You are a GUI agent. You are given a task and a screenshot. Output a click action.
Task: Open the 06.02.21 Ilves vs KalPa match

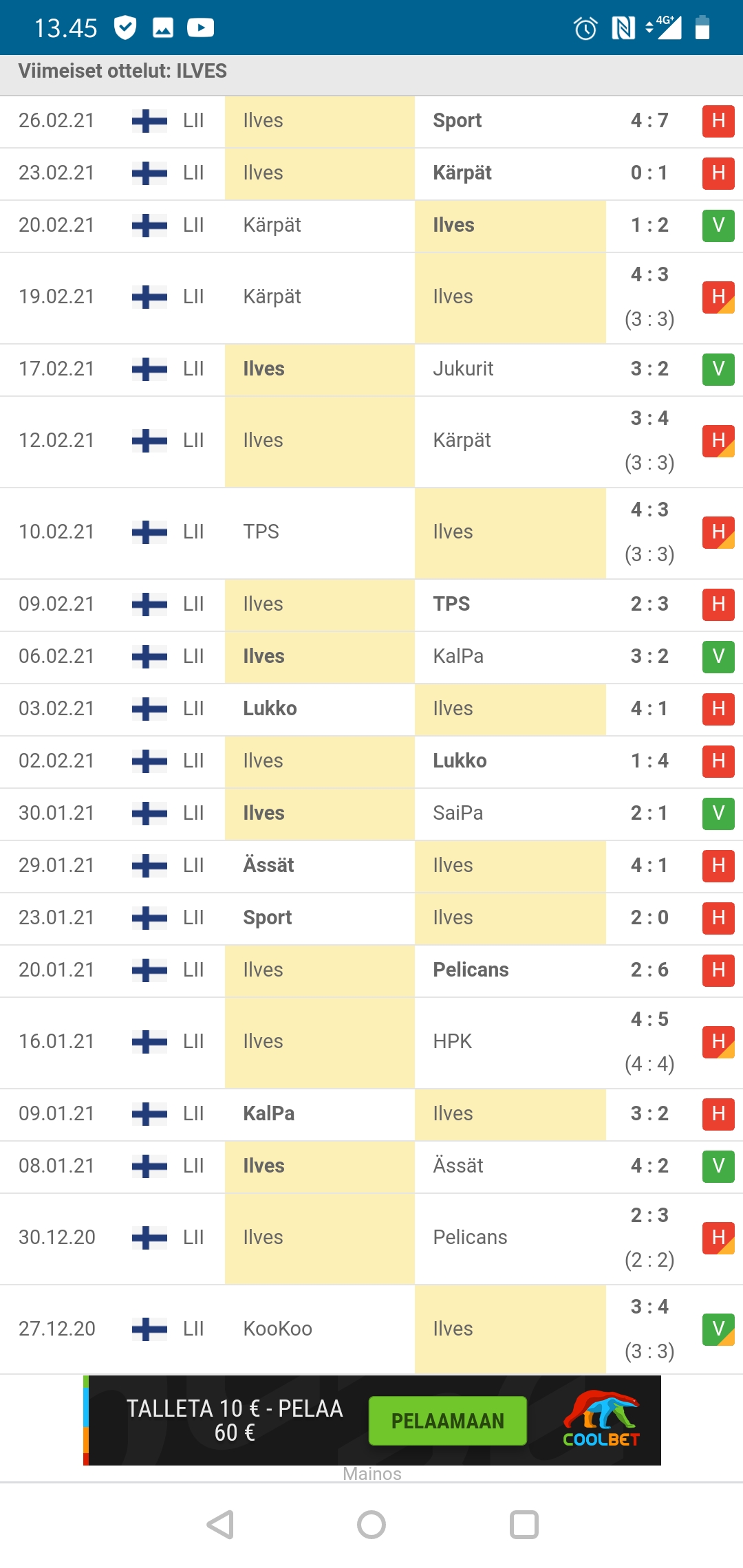[x=371, y=657]
